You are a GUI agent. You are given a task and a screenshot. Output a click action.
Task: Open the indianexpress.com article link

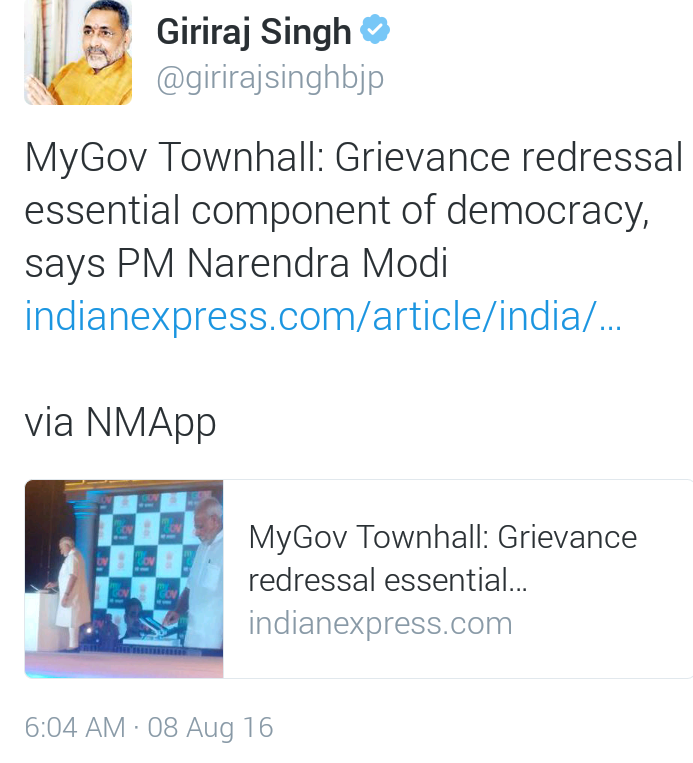click(323, 317)
